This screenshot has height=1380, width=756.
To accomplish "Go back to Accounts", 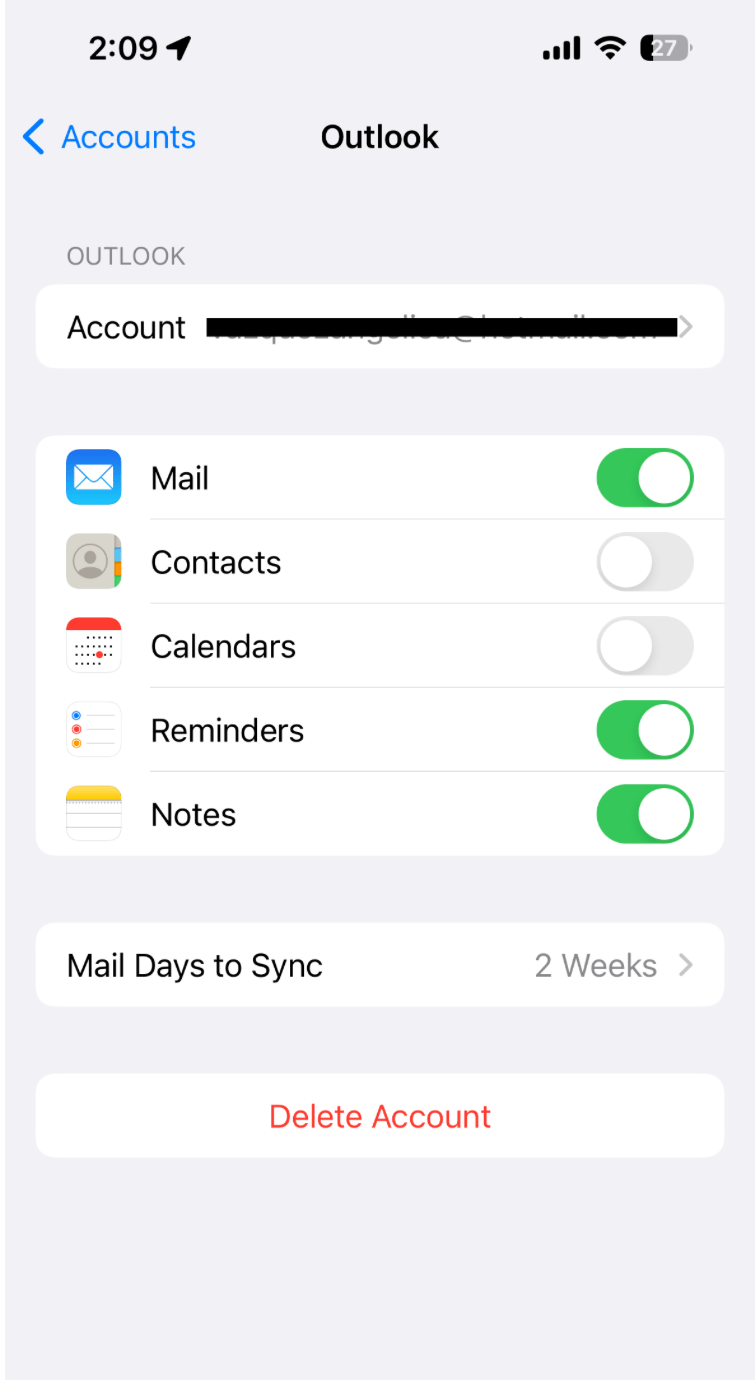I will [110, 137].
